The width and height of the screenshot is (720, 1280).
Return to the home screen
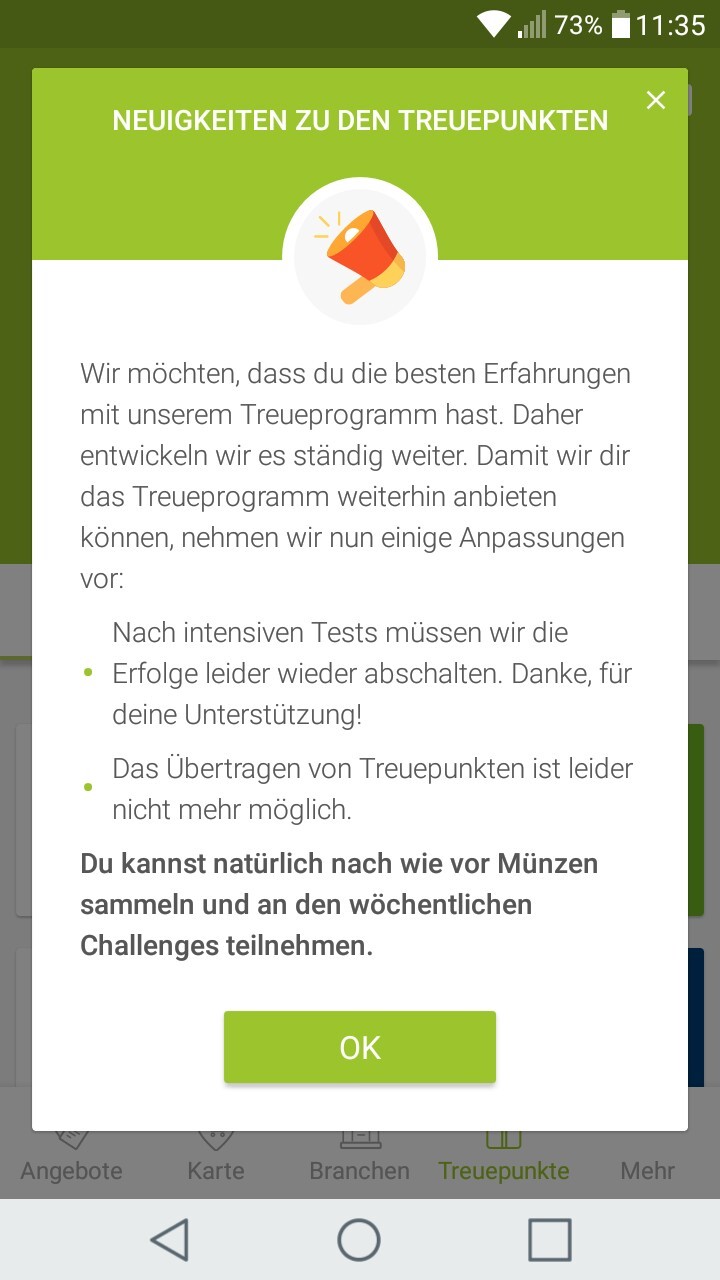[x=359, y=1240]
